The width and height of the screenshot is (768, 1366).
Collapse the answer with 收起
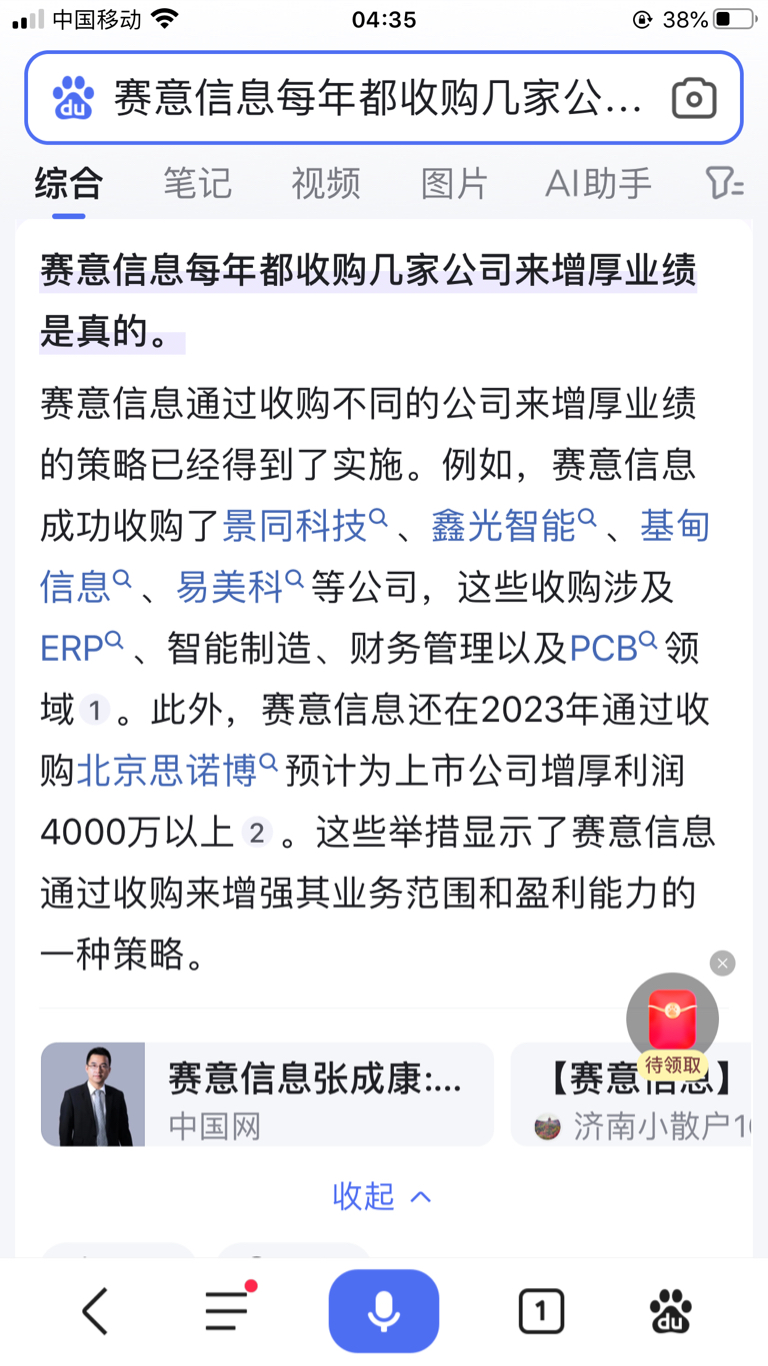click(381, 1196)
